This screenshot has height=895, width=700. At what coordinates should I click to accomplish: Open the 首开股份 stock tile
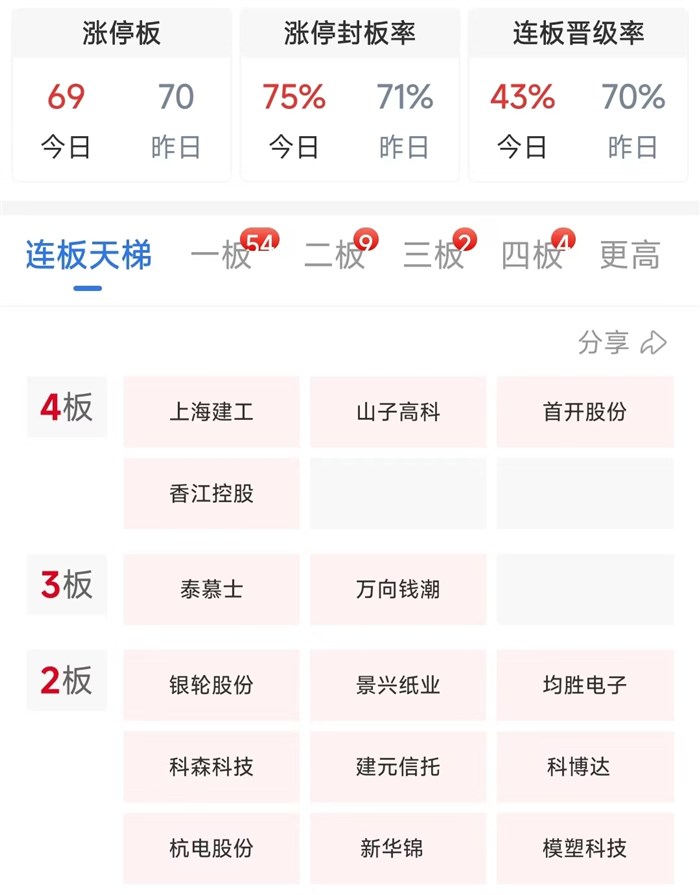tap(585, 412)
